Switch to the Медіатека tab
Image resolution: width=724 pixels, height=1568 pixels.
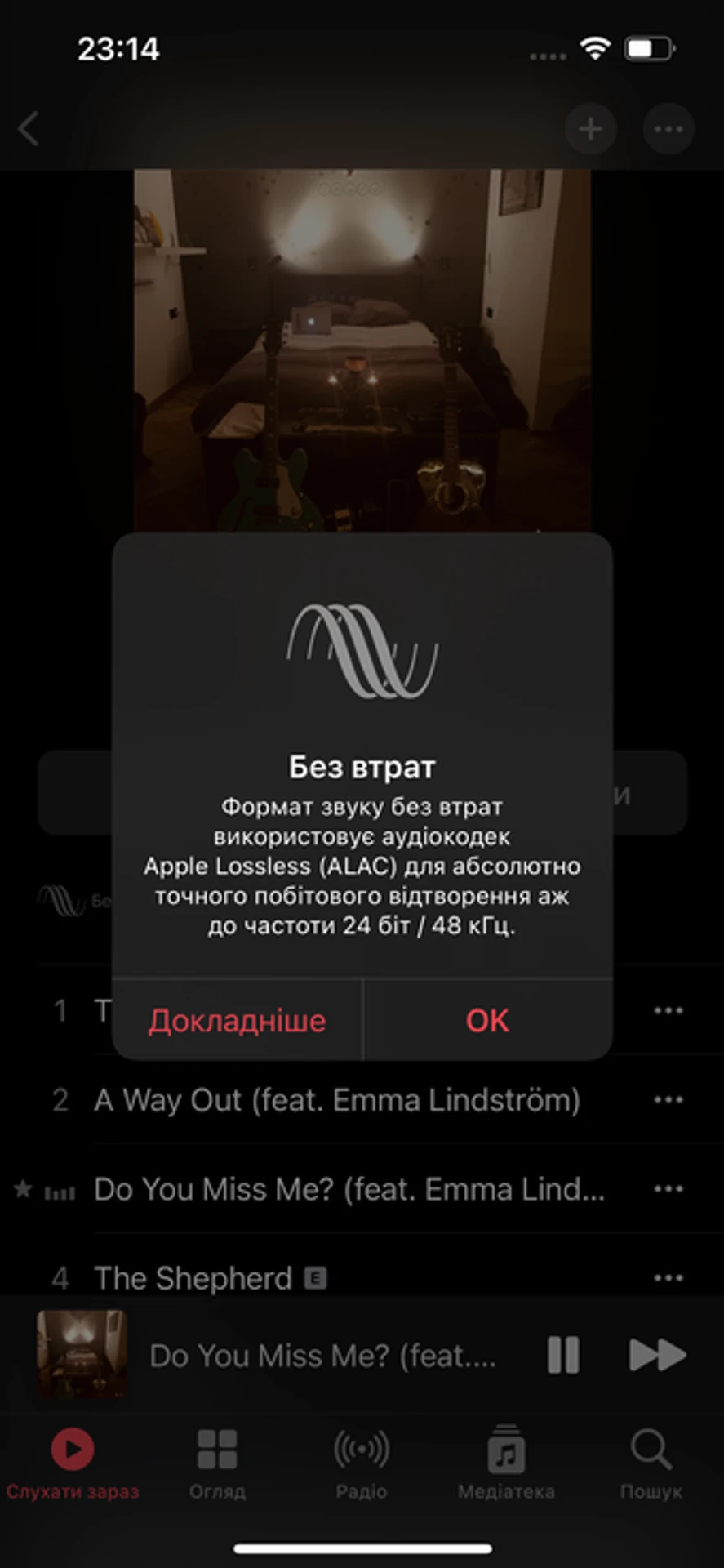coord(506,1463)
